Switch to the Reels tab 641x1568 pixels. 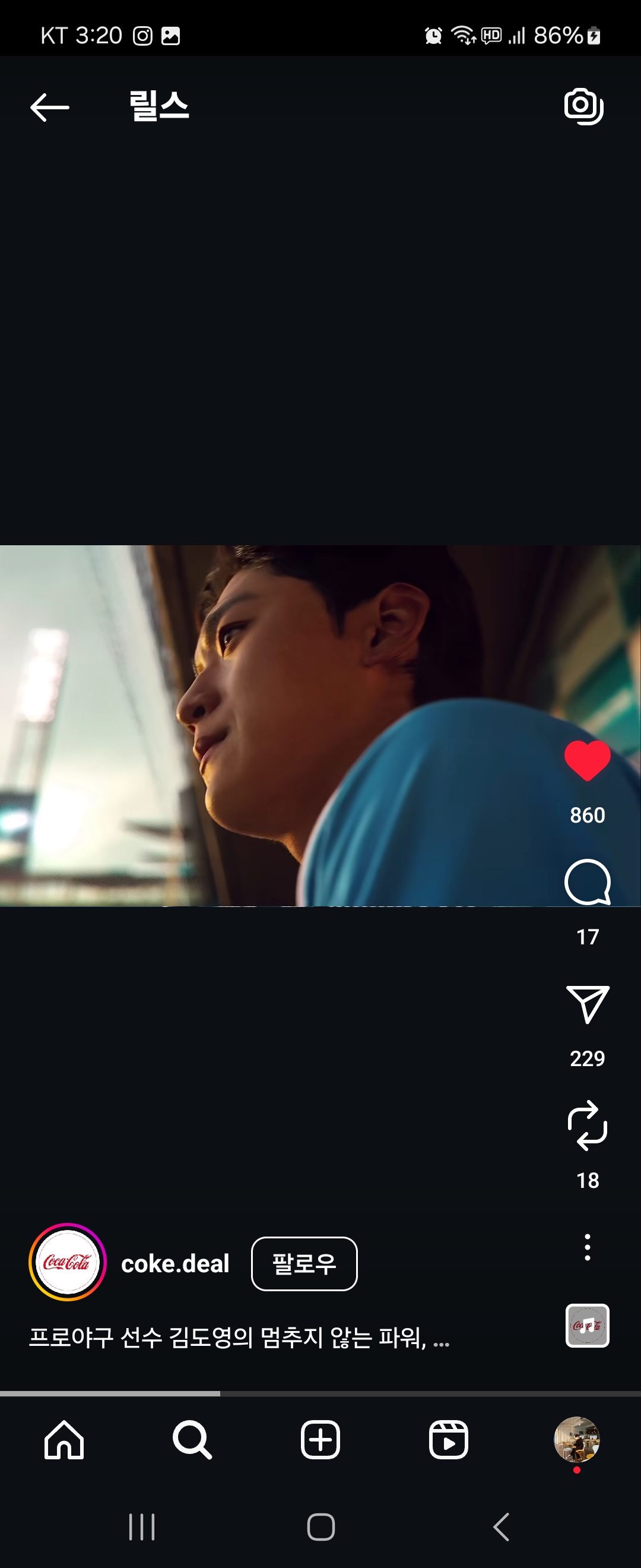[448, 1440]
